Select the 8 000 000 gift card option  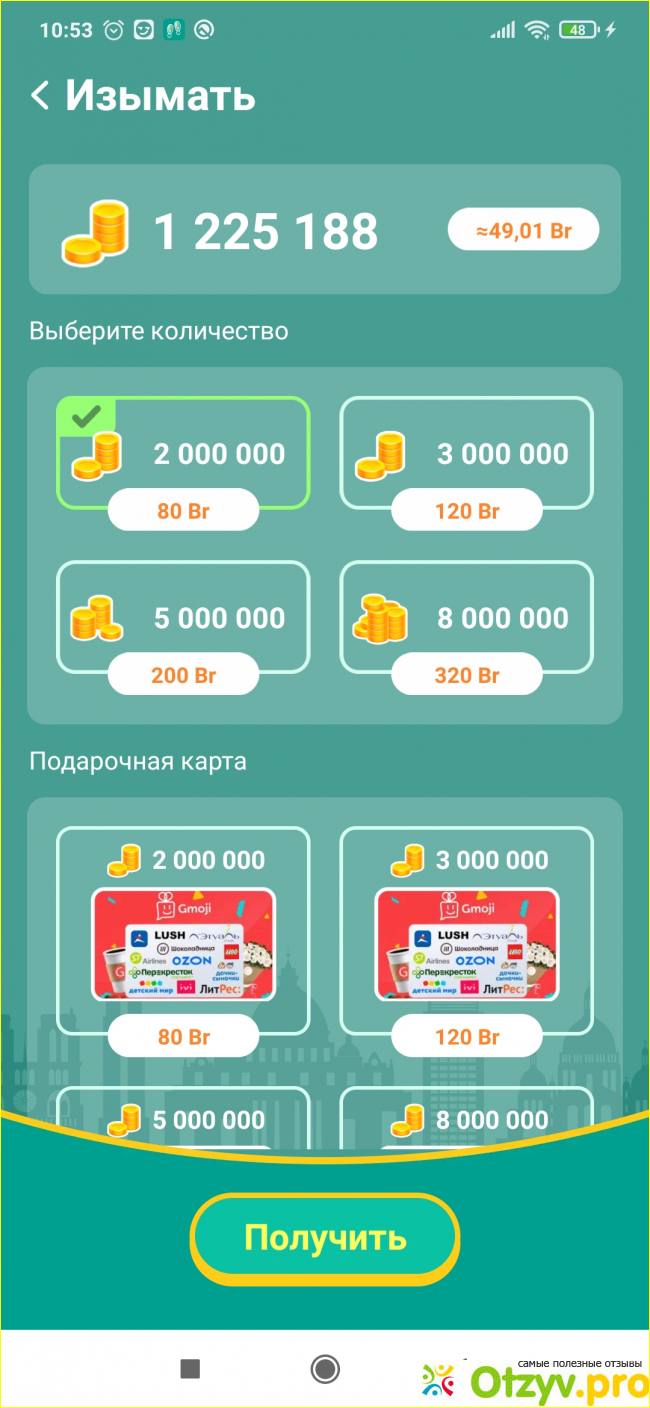[466, 1118]
